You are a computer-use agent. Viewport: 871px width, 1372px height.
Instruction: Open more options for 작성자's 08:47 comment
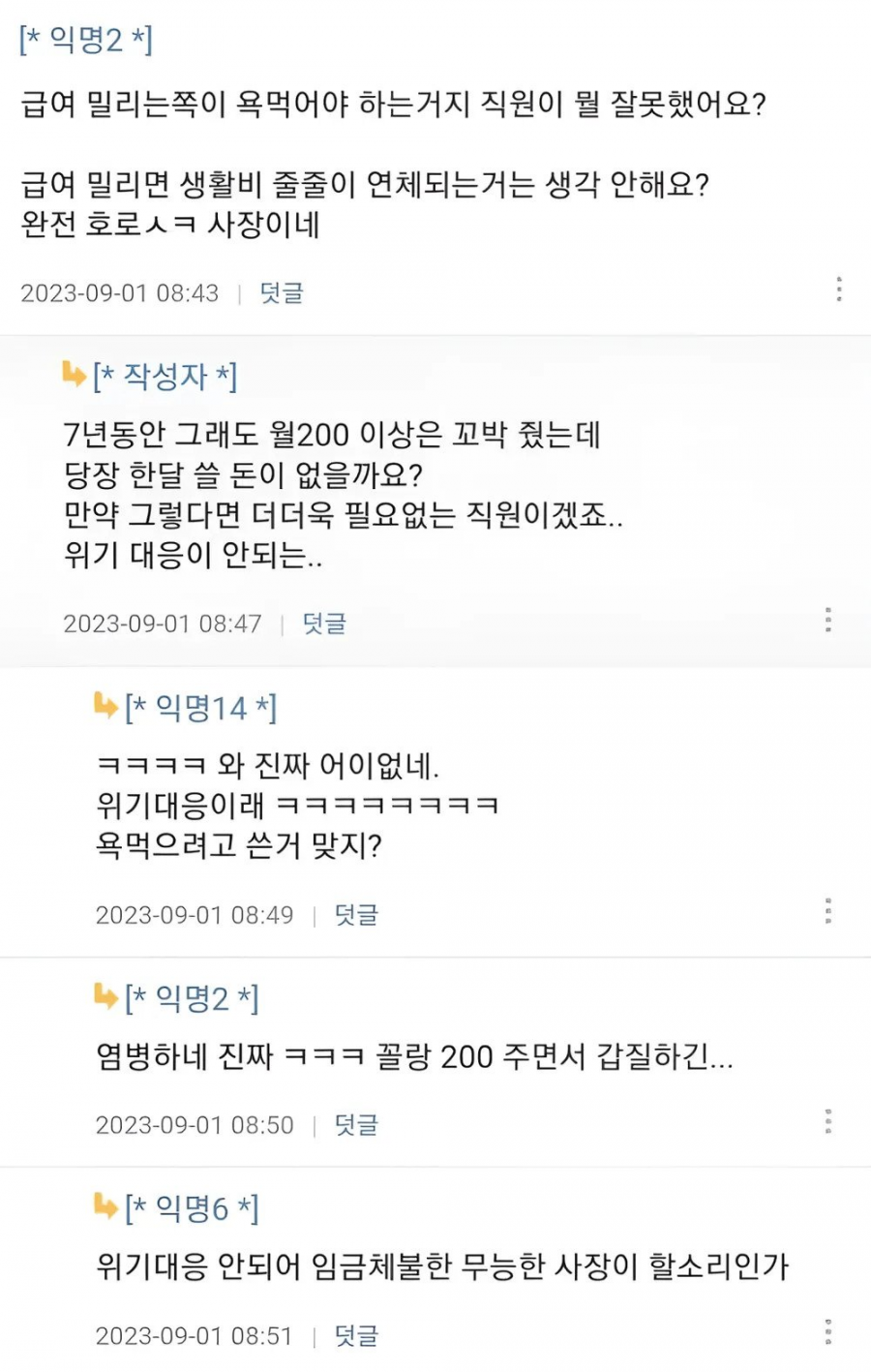(x=828, y=620)
